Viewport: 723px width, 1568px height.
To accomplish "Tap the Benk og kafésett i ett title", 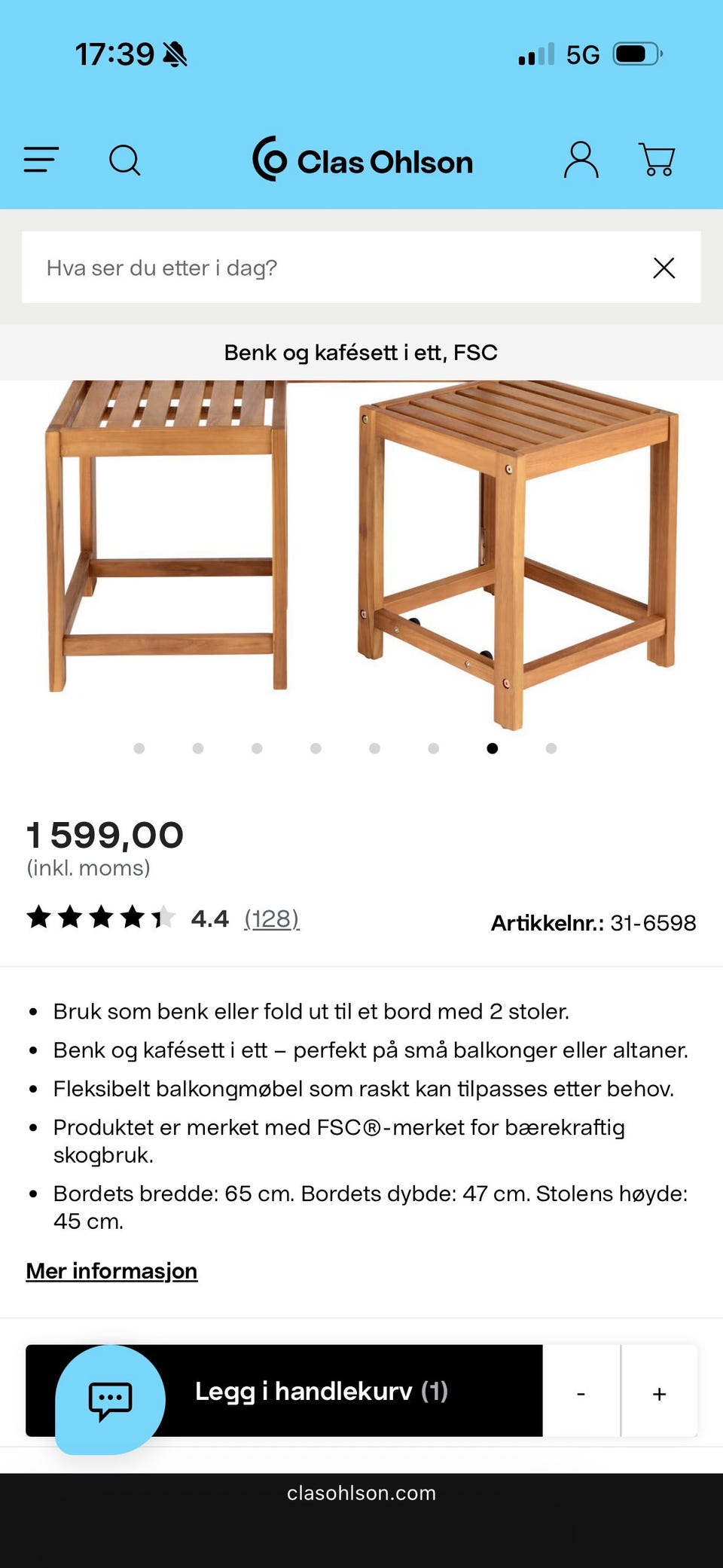I will (361, 352).
